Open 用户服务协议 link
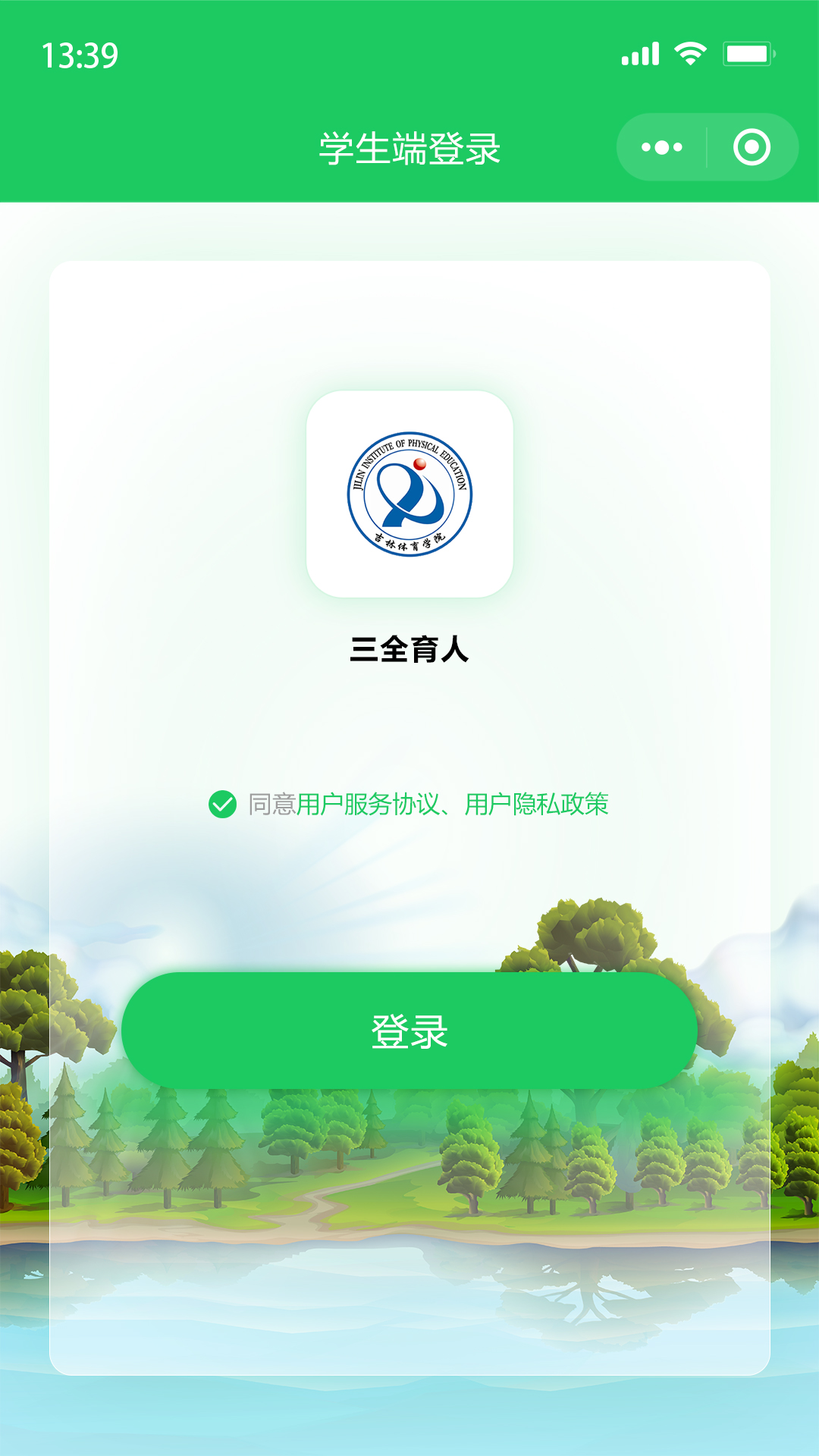 [367, 805]
